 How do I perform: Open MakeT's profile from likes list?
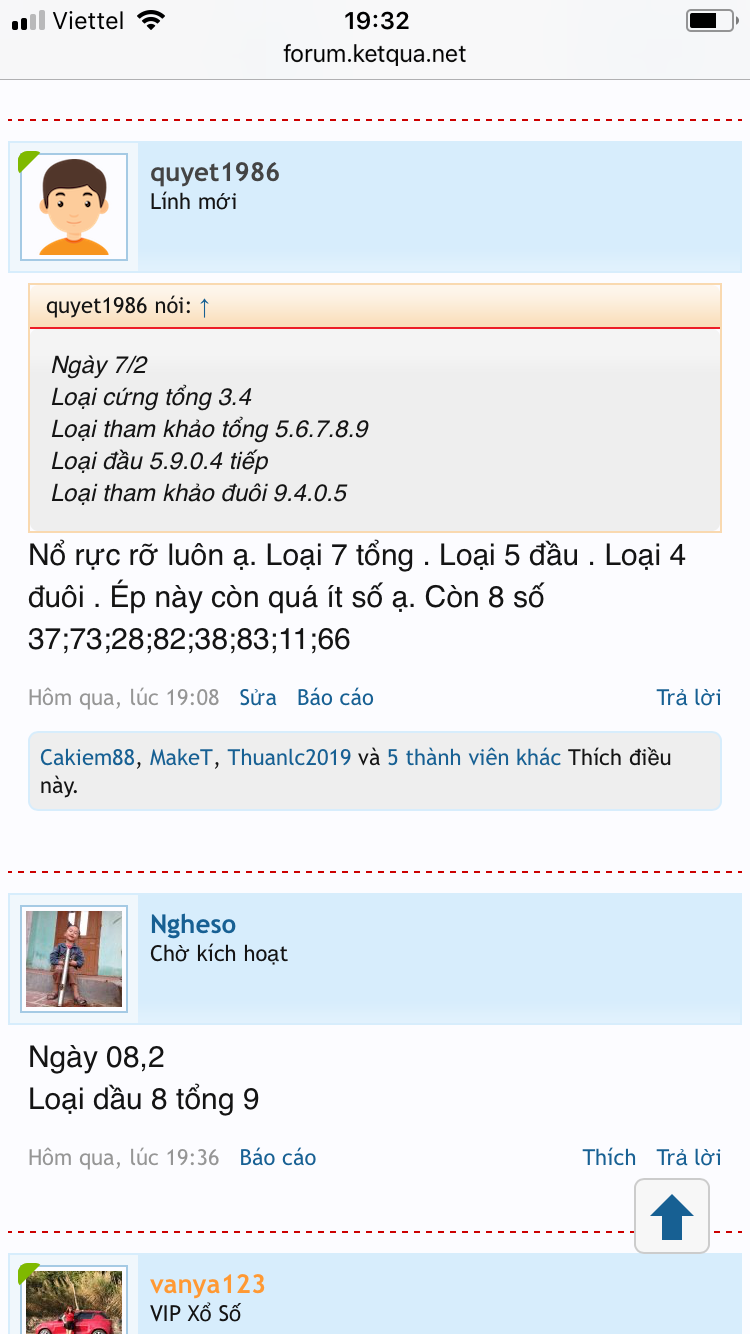coord(181,757)
